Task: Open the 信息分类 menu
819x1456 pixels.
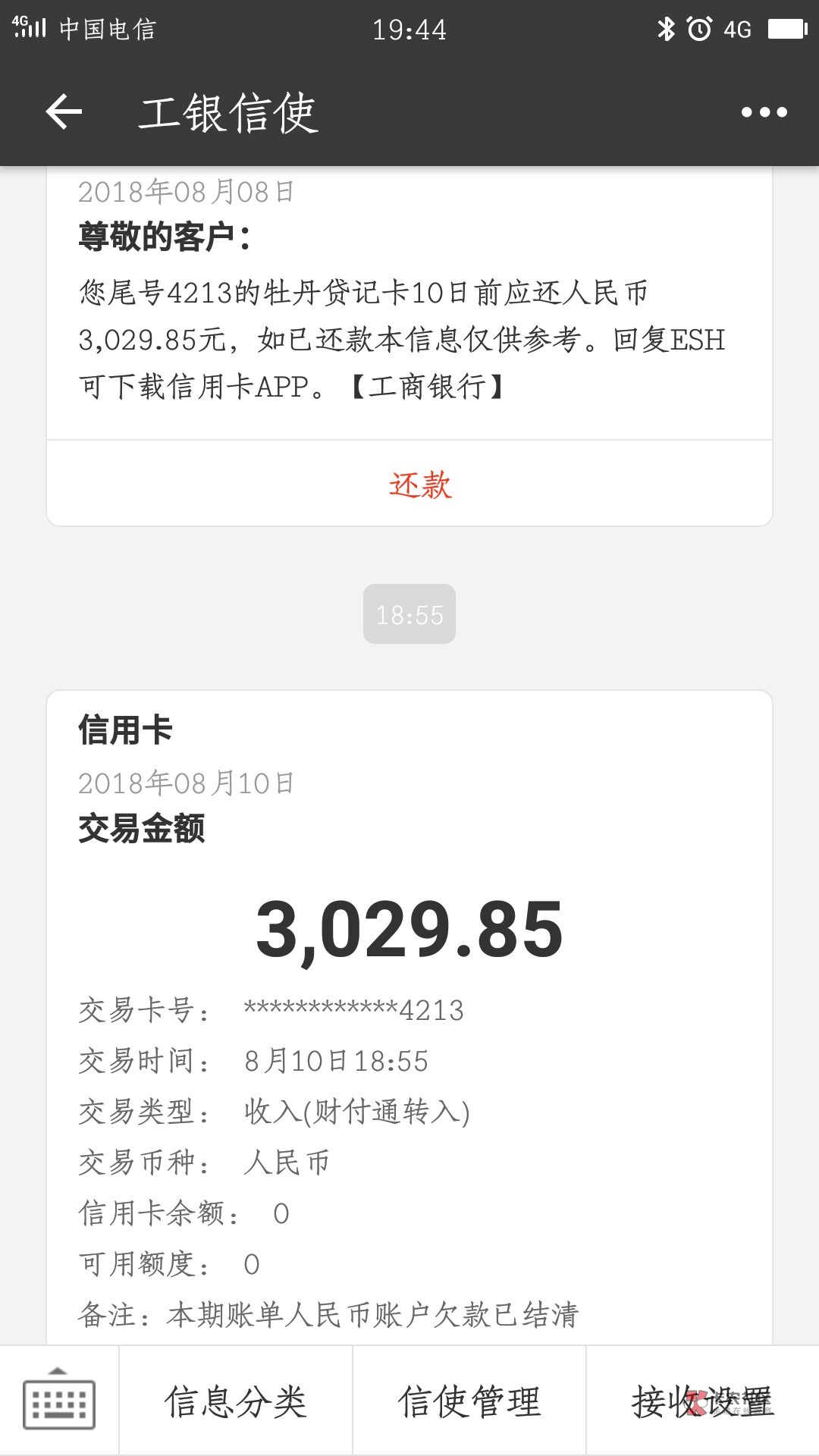Action: tap(236, 1401)
